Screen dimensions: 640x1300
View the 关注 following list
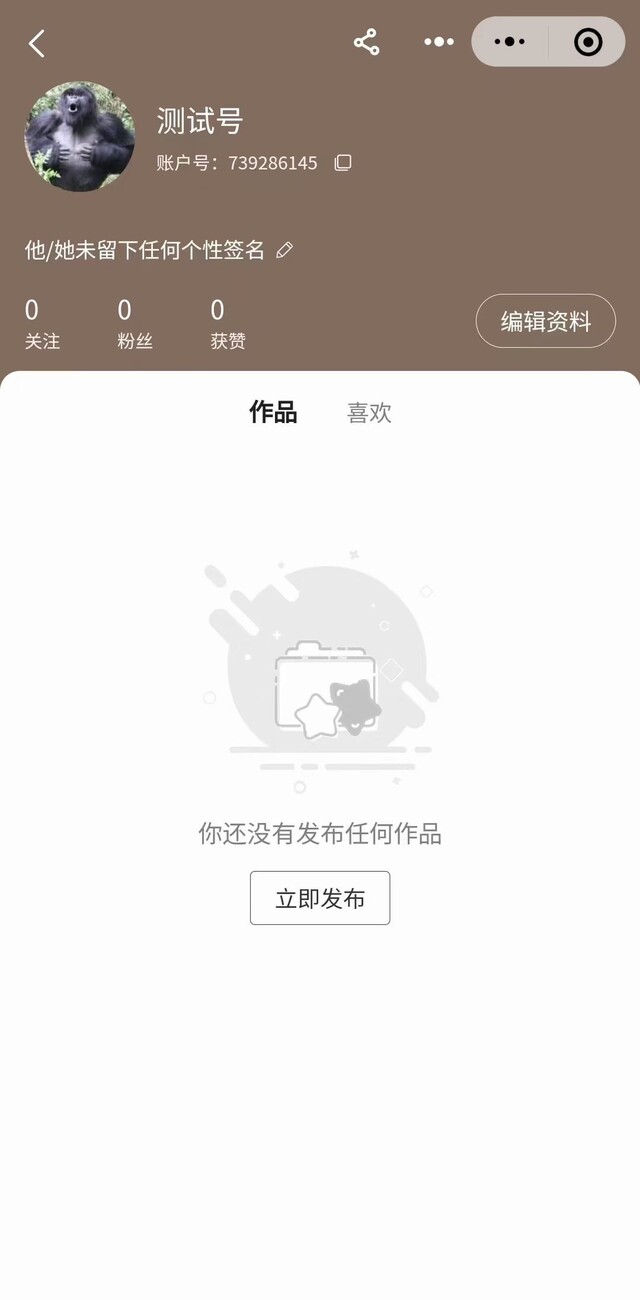coord(42,324)
